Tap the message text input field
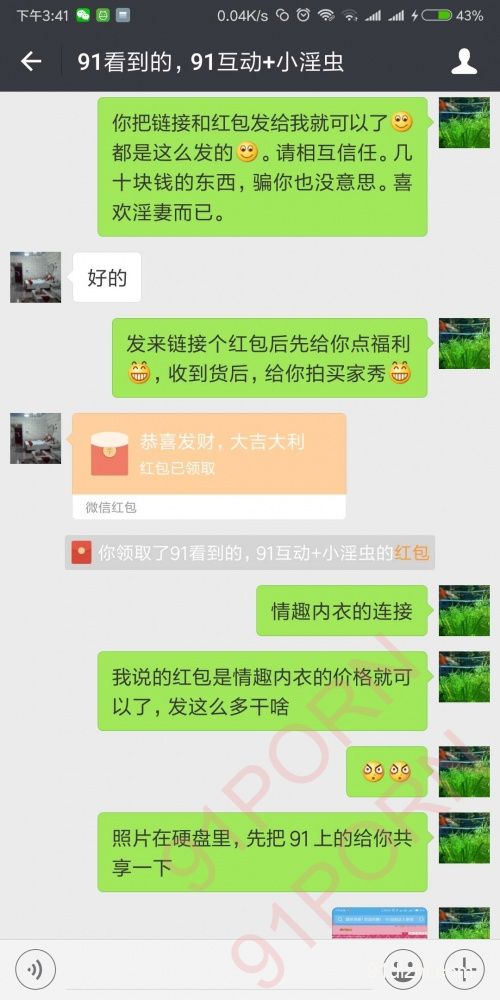 tap(220, 970)
